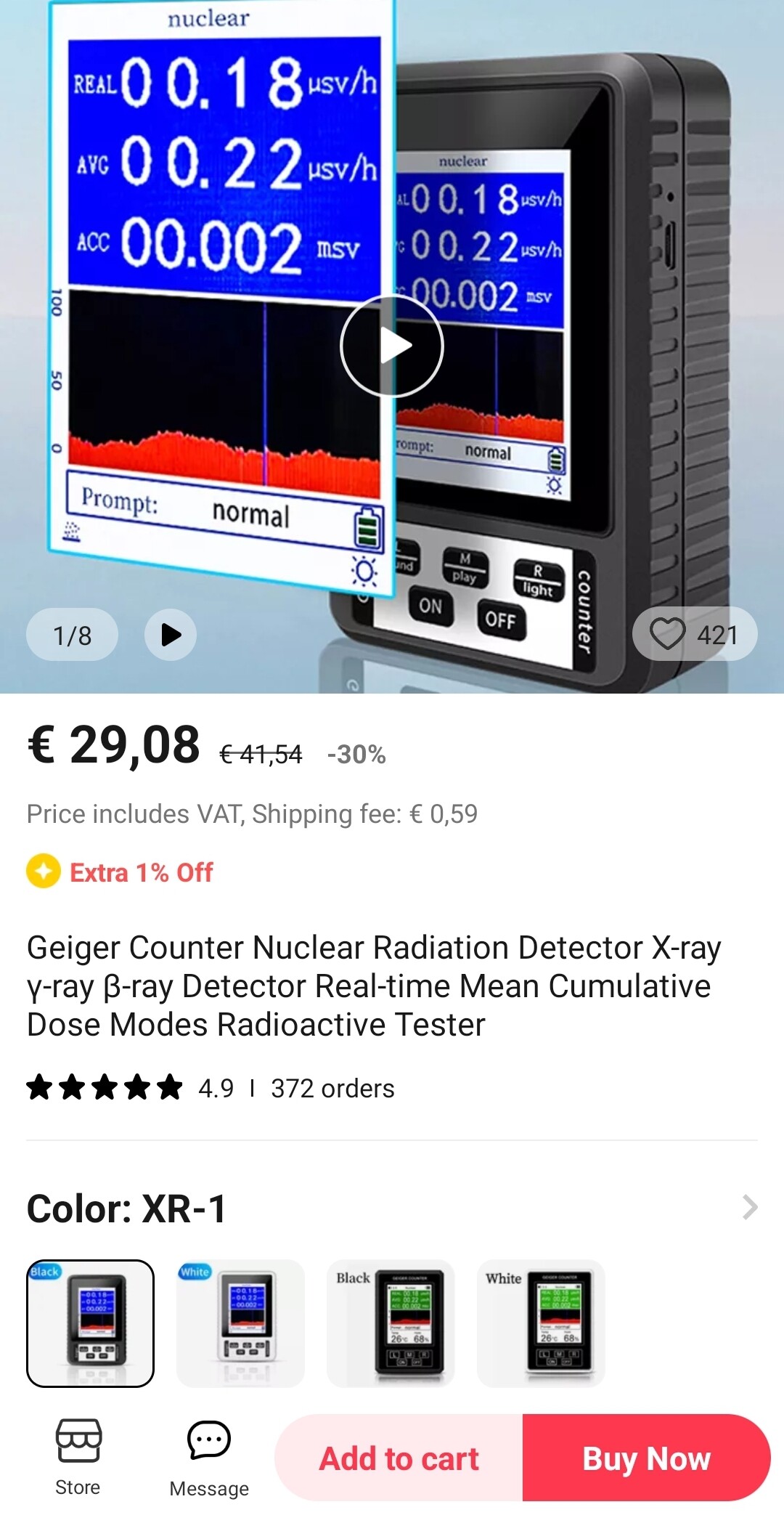Open the Extra 1% Off offer

[x=120, y=872]
